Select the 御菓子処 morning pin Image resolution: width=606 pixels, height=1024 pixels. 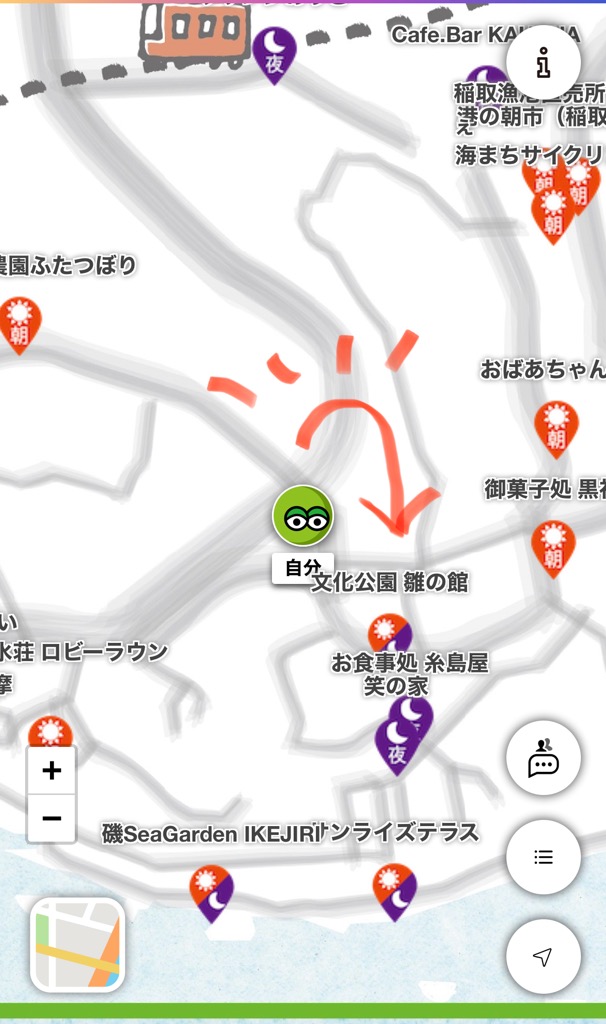coord(553,545)
